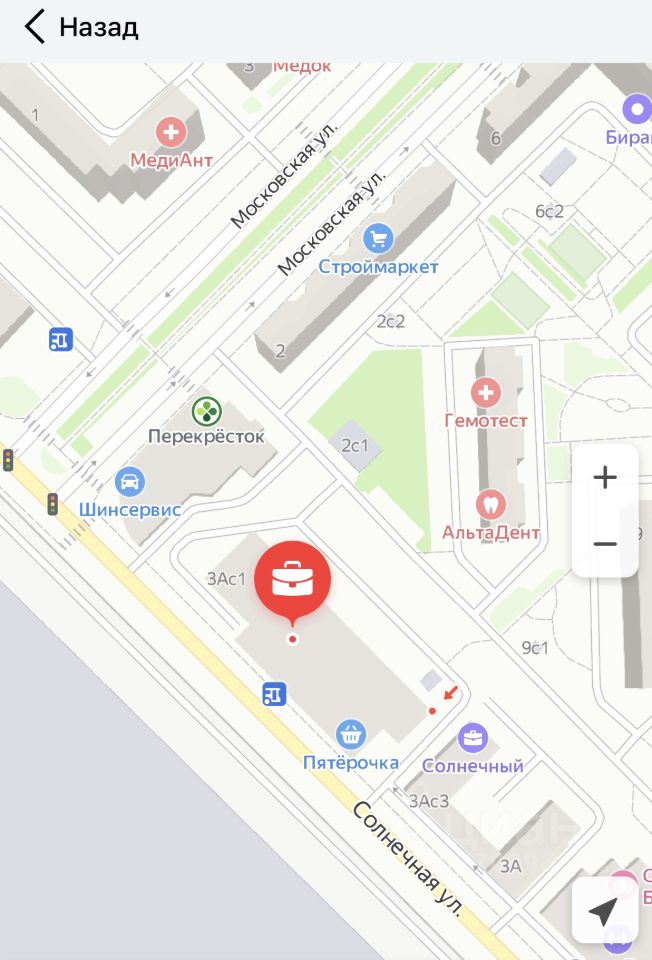Zoom out the map with minus

pos(605,544)
